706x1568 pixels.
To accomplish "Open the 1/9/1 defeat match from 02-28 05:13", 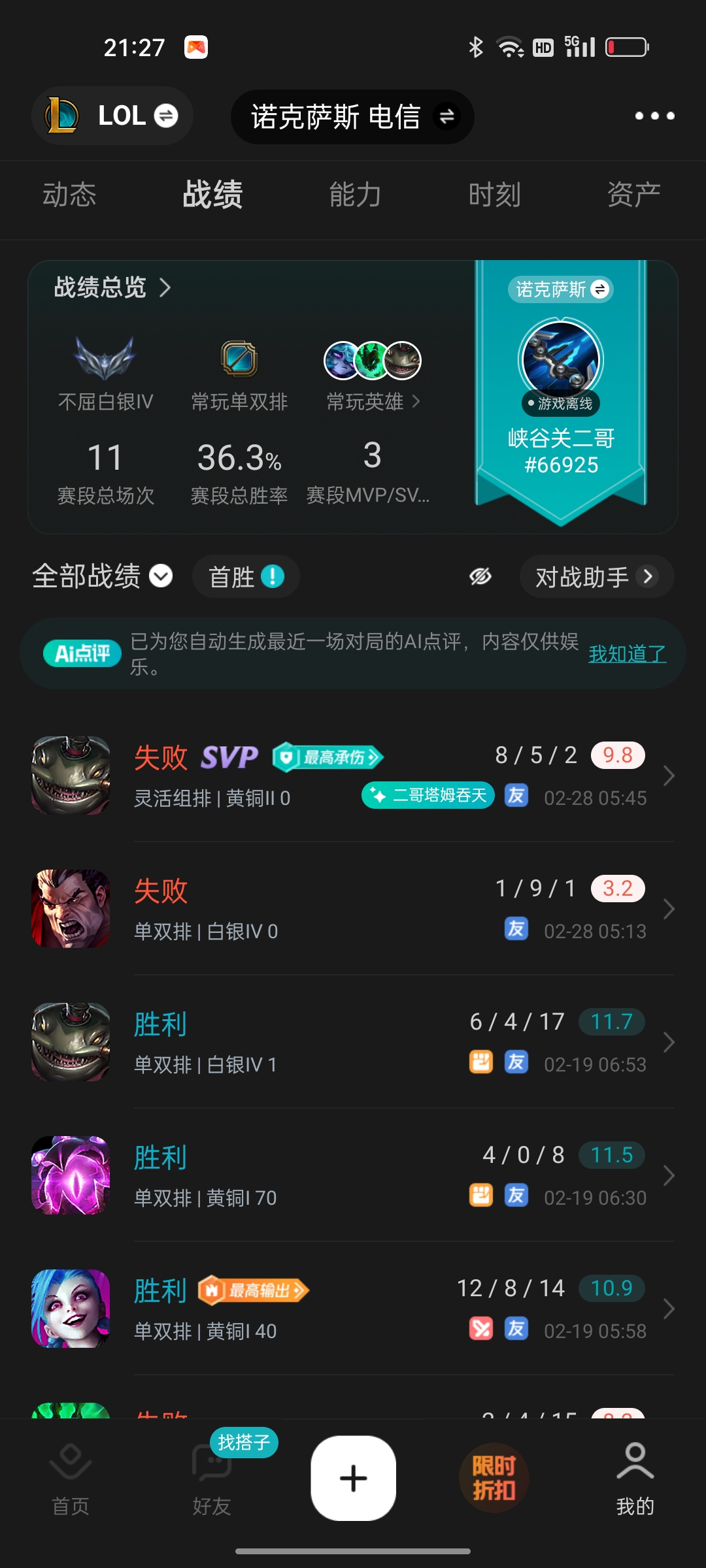I will click(353, 909).
